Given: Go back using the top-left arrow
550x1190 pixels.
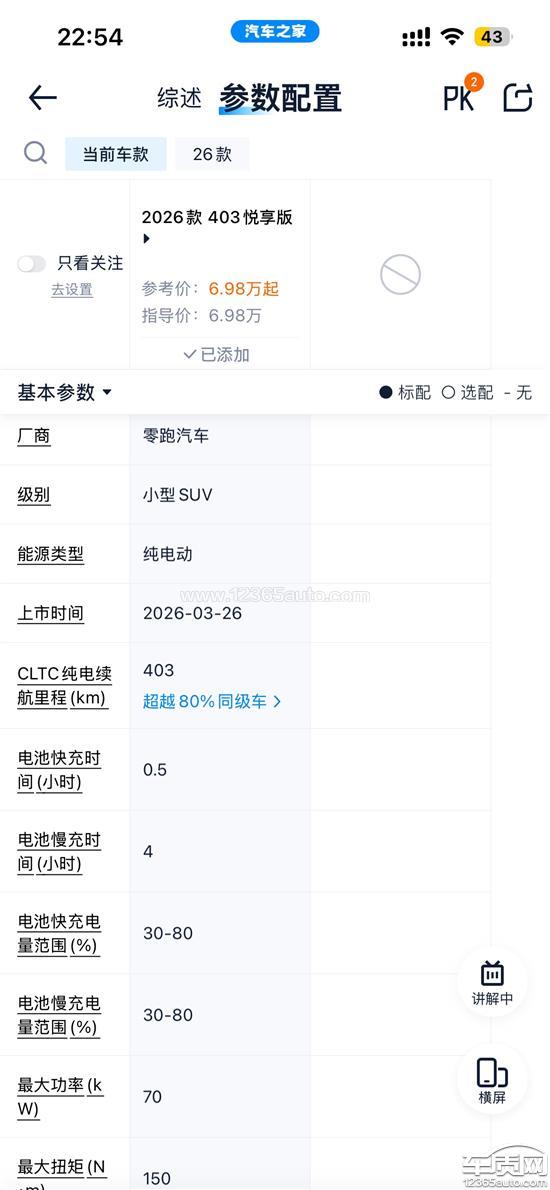Looking at the screenshot, I should point(42,98).
